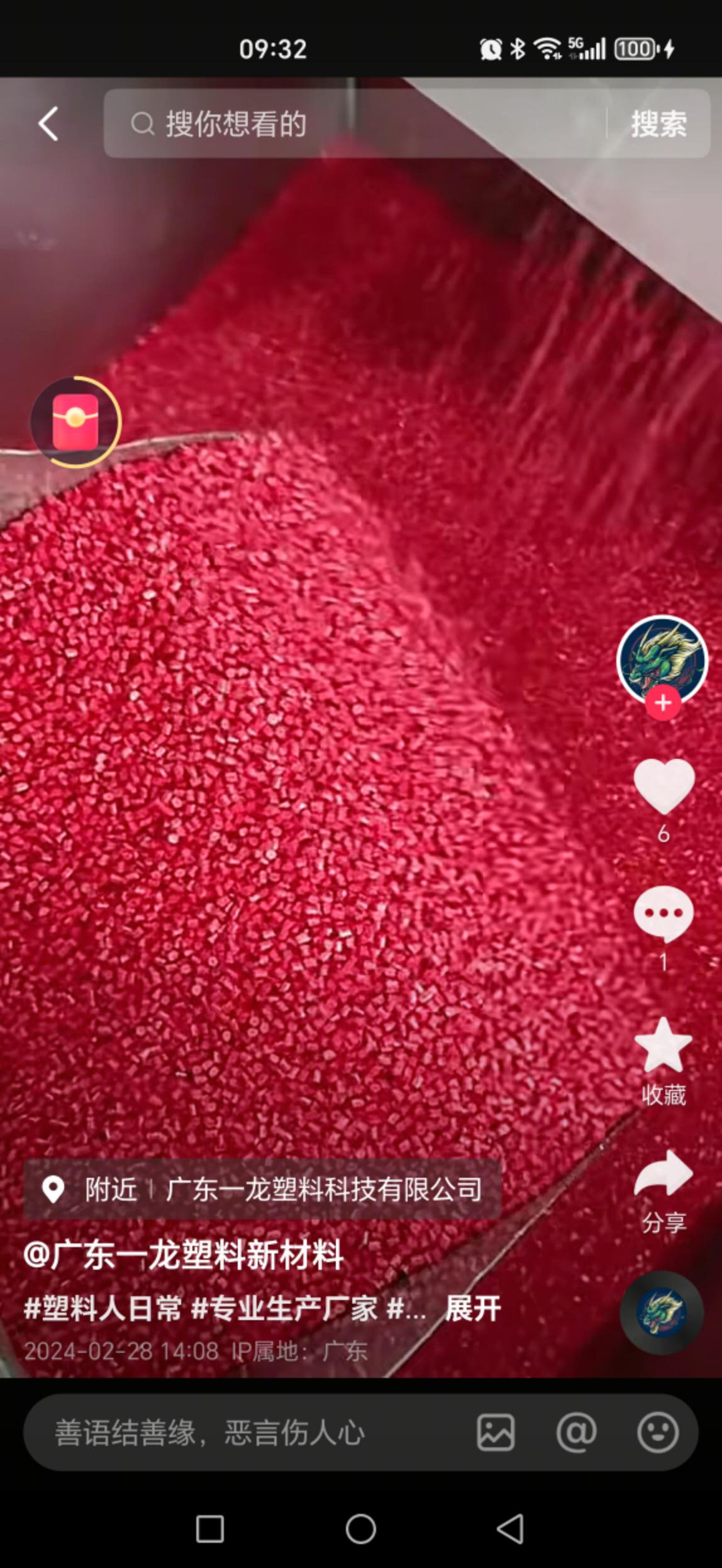Go back using the top-left arrow
The image size is (722, 1568).
[48, 123]
